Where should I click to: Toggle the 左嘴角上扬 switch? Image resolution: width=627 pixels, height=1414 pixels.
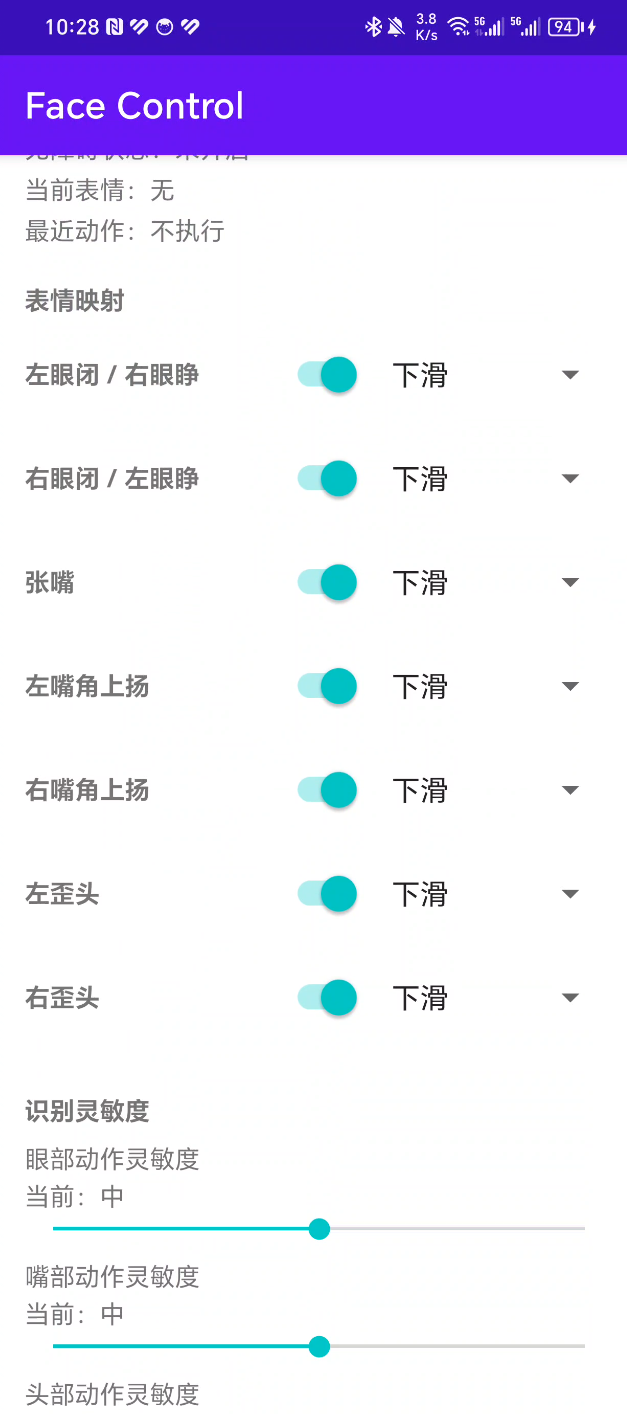point(327,687)
